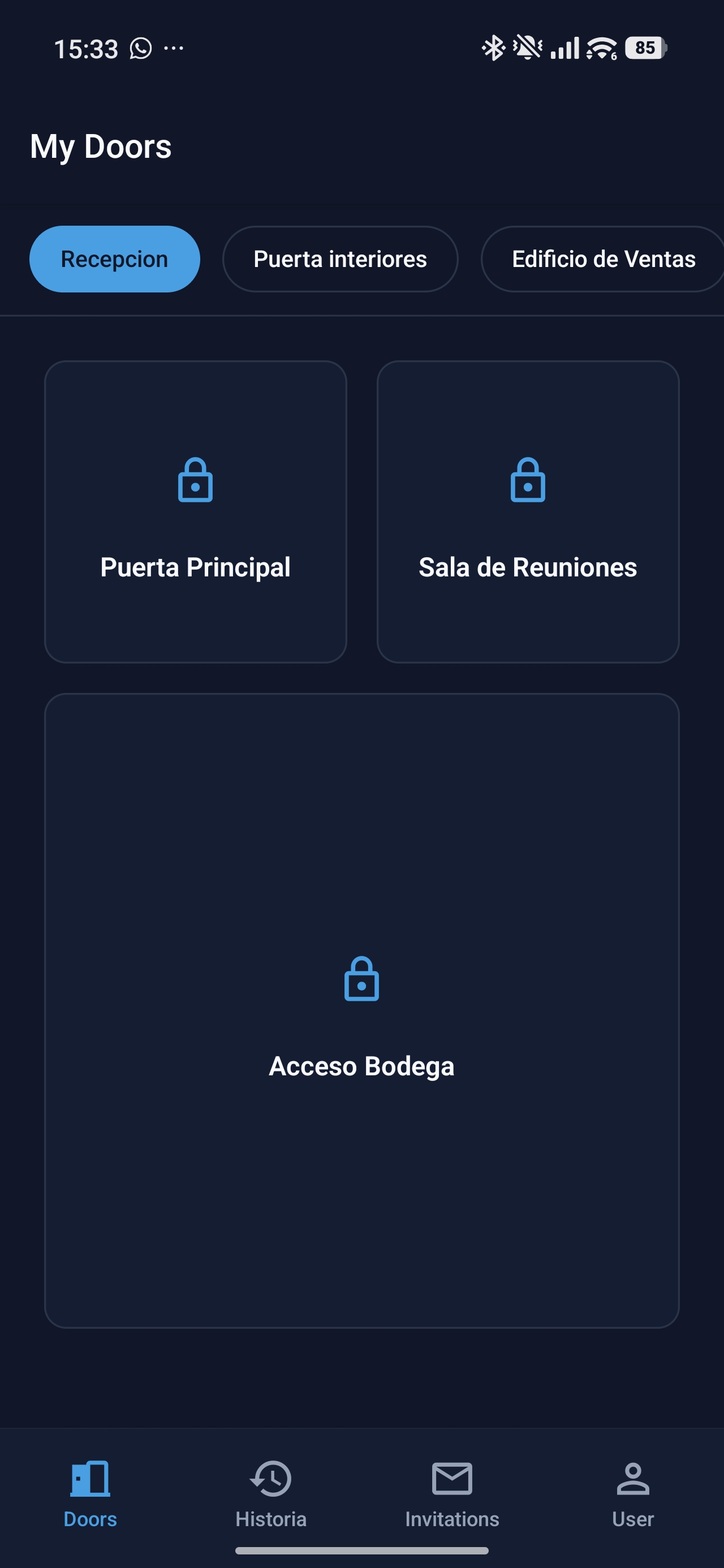
Task: Switch to the Puerta interiores group
Action: click(x=340, y=259)
